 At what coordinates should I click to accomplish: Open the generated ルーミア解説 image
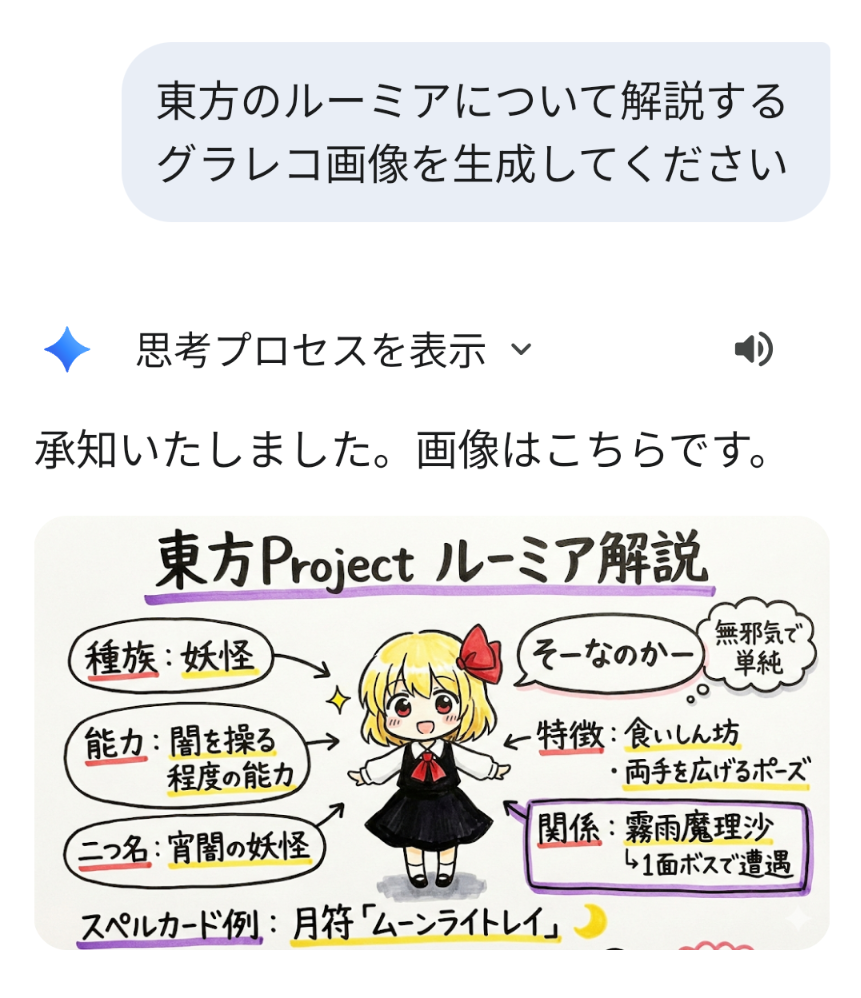tap(431, 733)
